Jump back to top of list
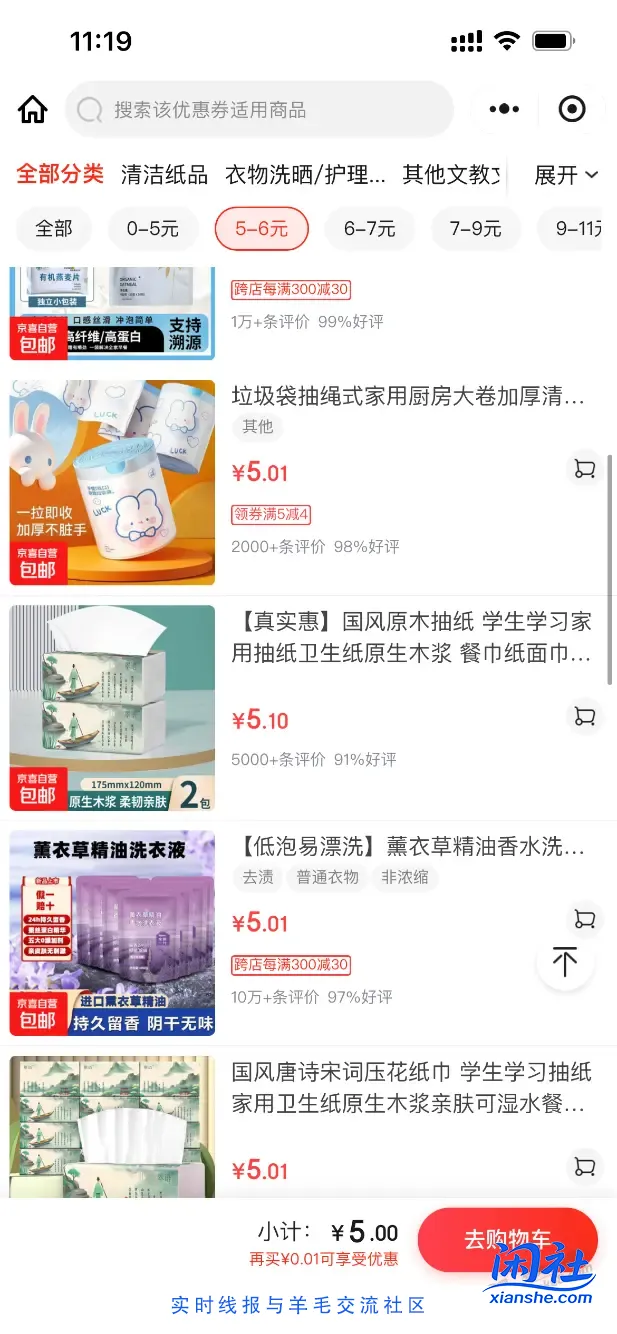The height and width of the screenshot is (1334, 617). (x=565, y=962)
